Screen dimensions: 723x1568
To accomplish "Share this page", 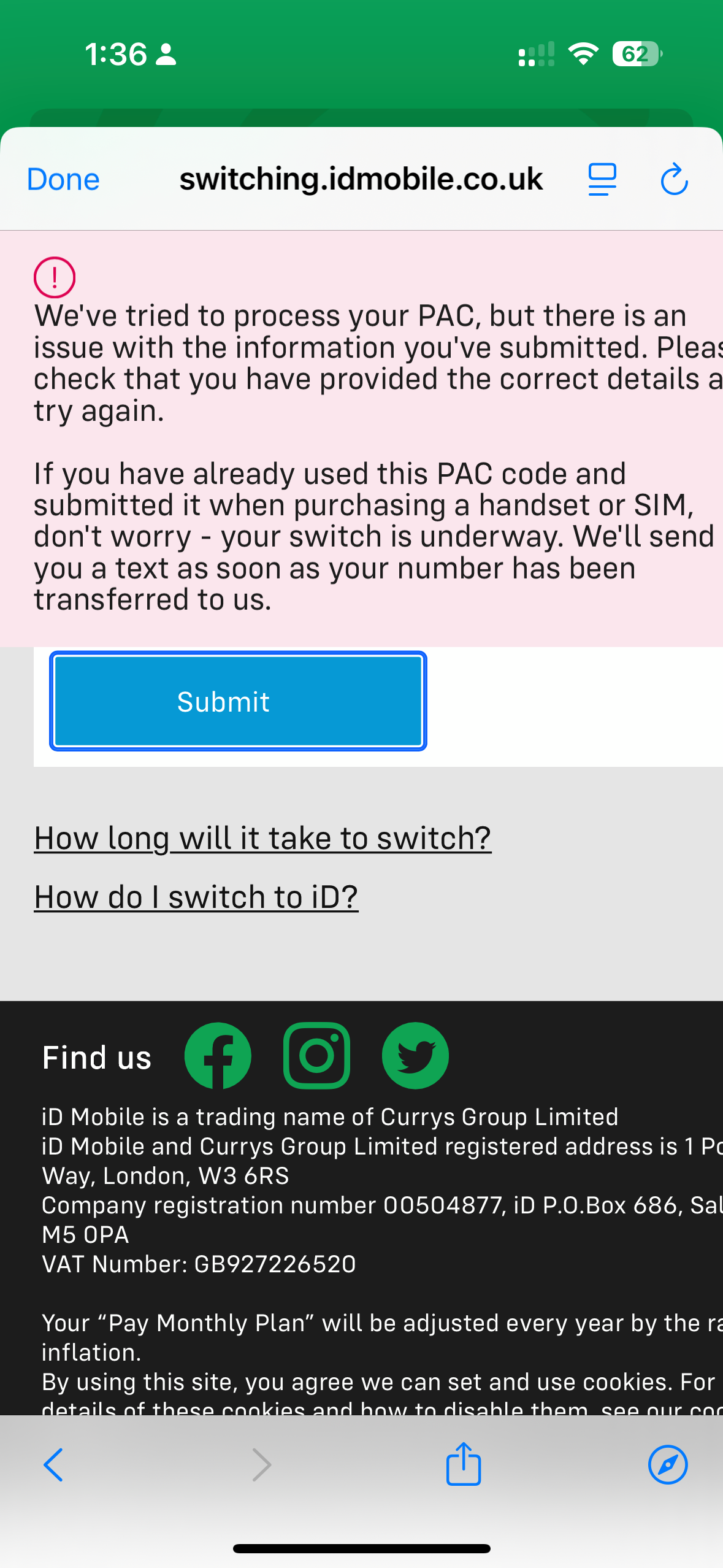I will (x=464, y=1463).
